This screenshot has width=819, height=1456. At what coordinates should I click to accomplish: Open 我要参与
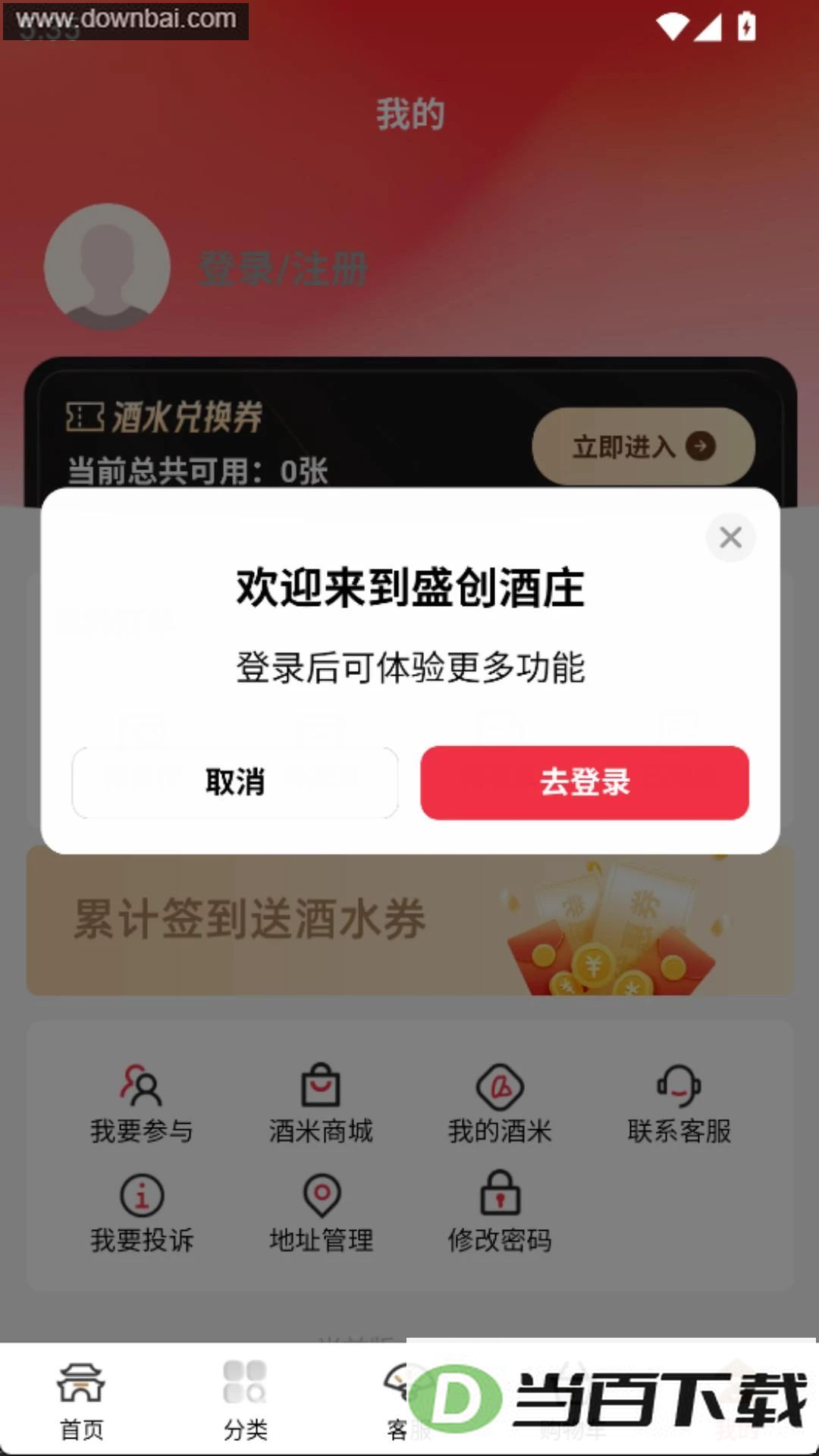point(142,1104)
